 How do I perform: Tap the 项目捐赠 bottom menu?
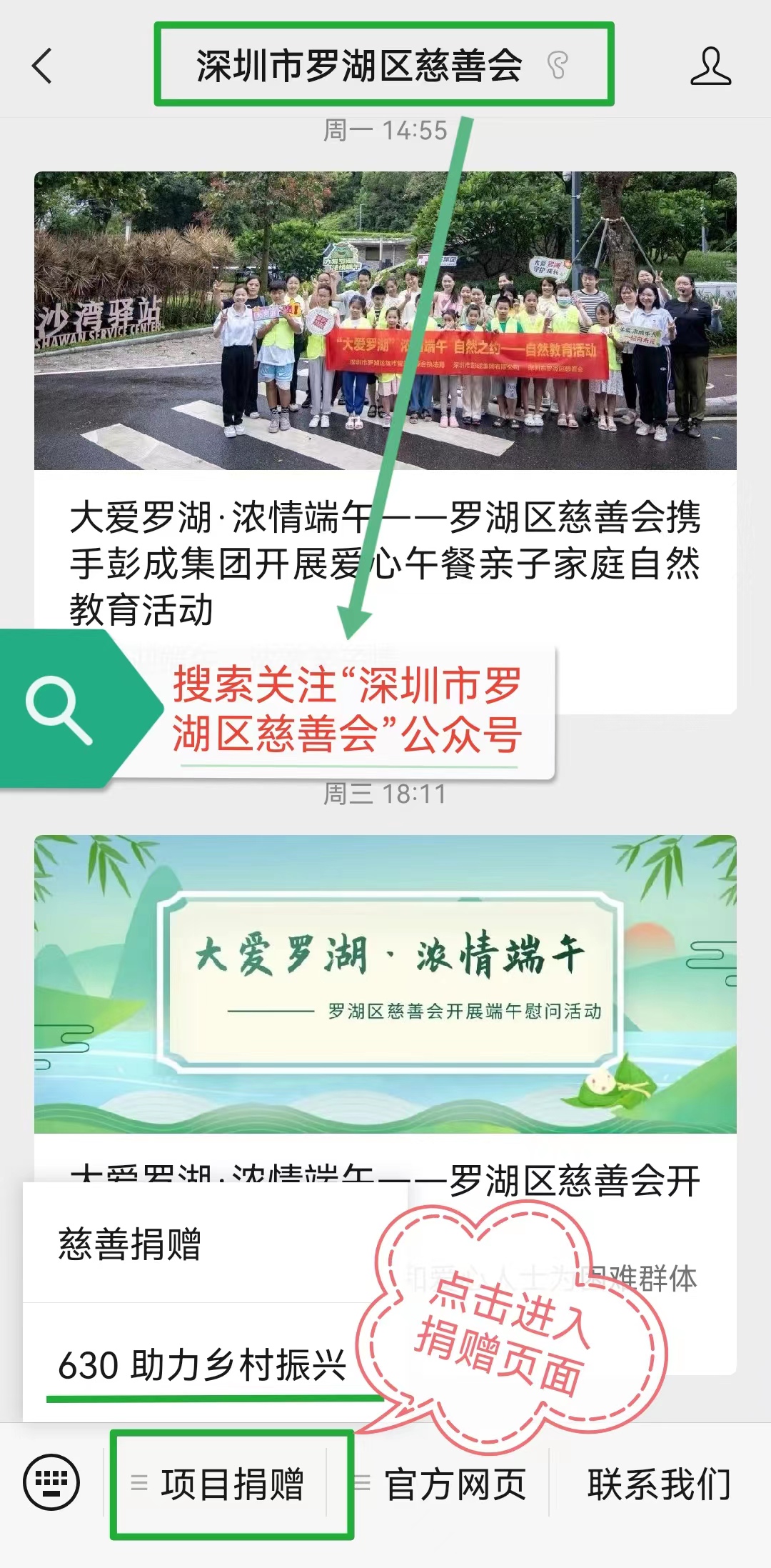tap(232, 1484)
